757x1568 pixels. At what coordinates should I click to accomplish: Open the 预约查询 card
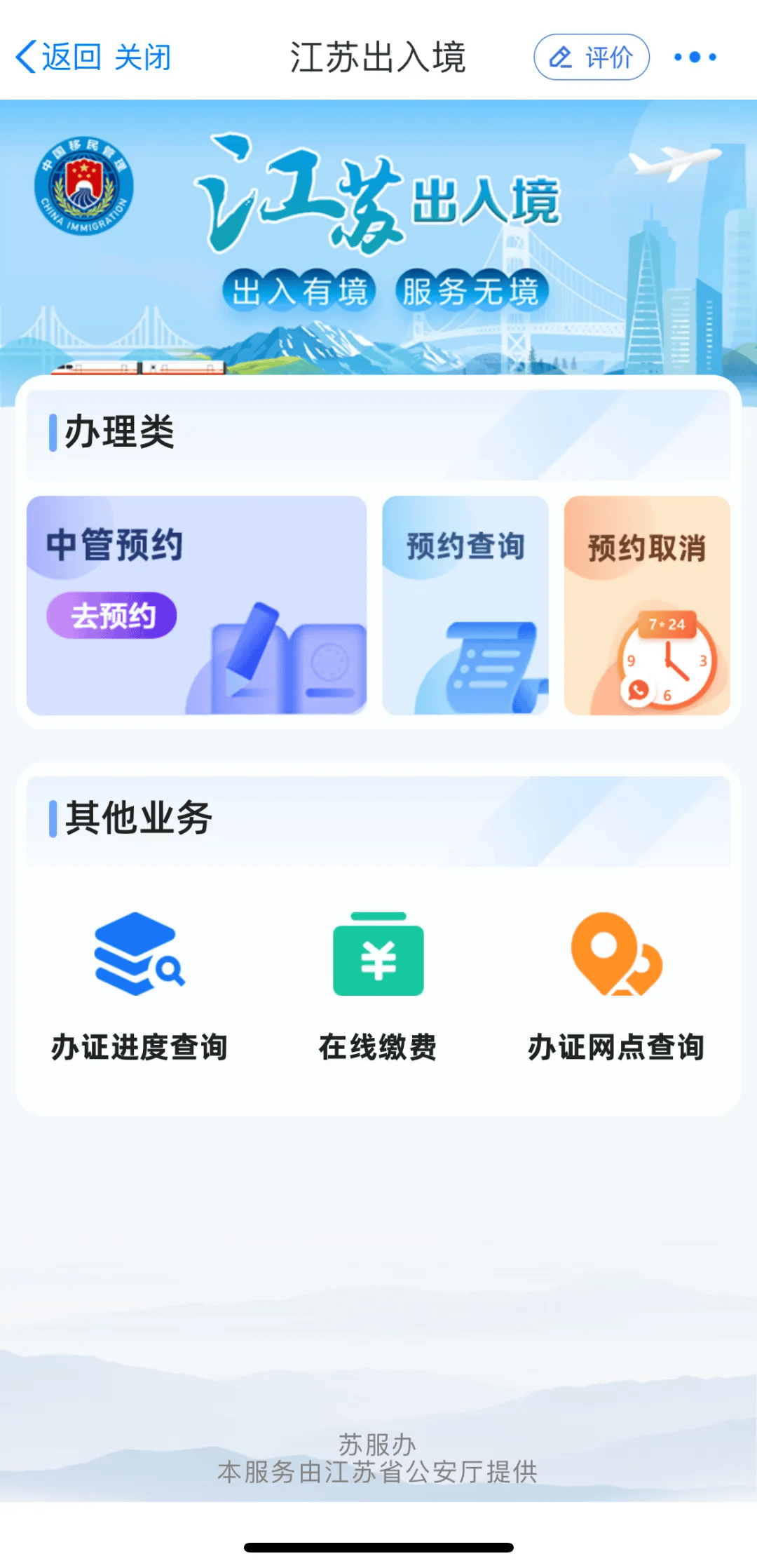point(465,605)
